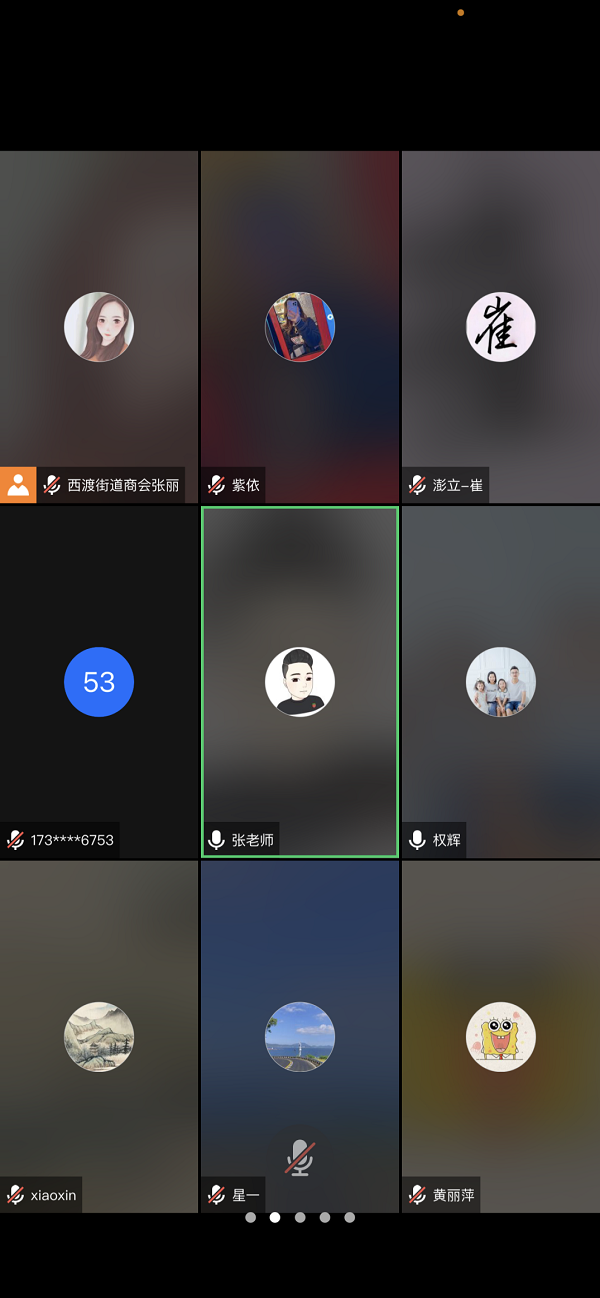
Task: Tap the tile of participant 173****6753
Action: tap(99, 682)
